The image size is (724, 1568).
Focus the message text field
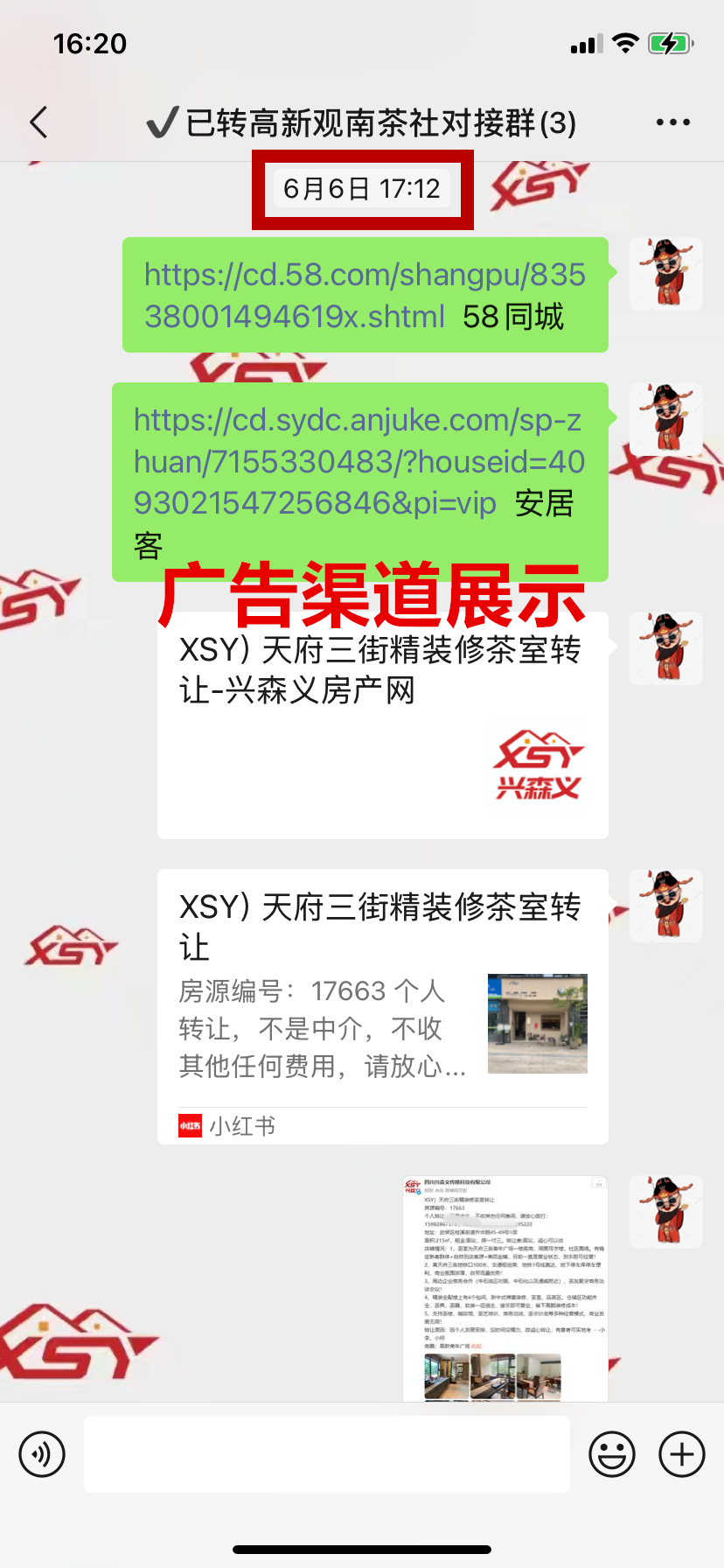[x=326, y=1454]
